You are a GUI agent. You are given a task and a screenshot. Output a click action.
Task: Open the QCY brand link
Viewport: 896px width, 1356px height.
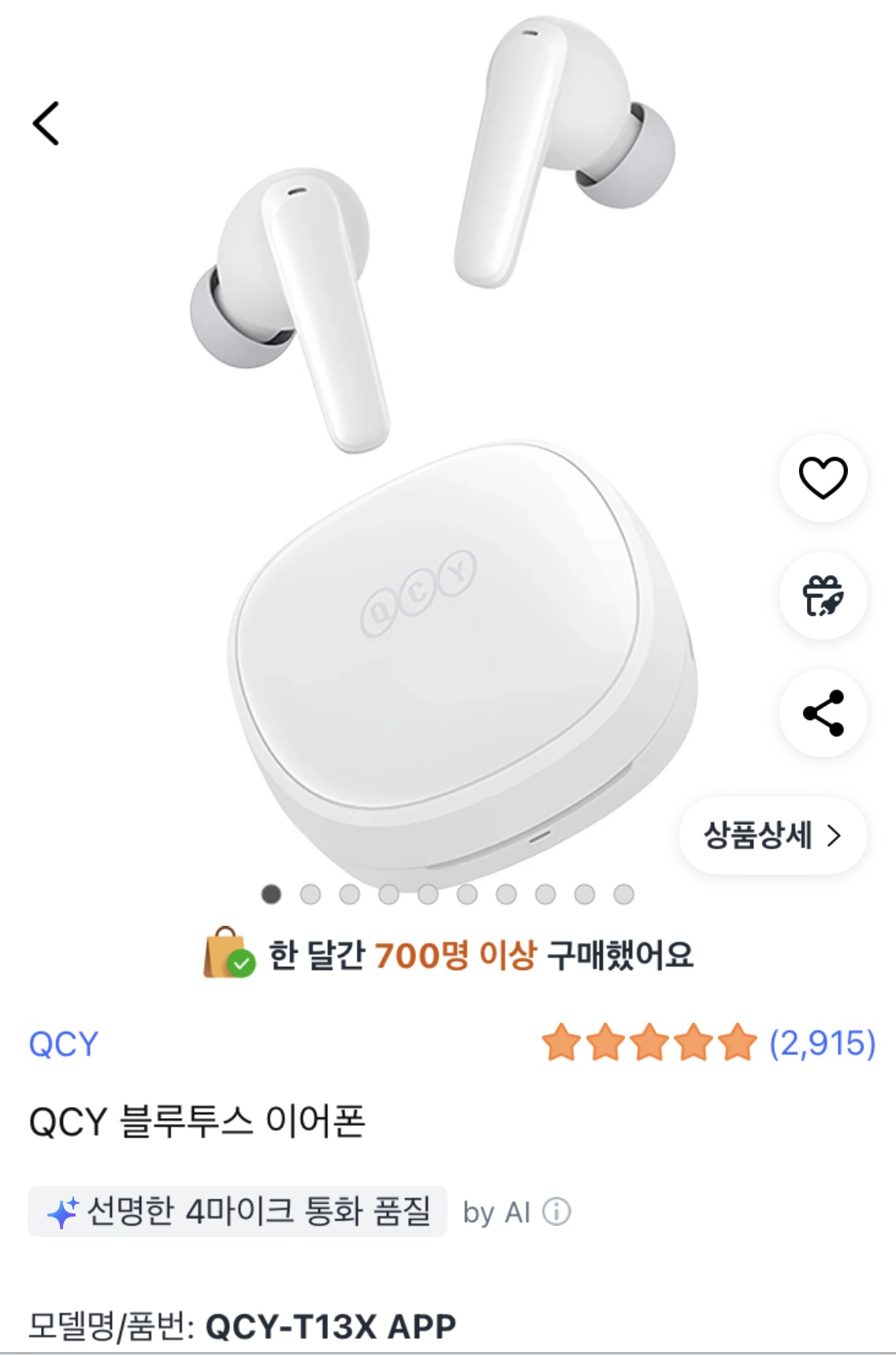(x=63, y=1044)
